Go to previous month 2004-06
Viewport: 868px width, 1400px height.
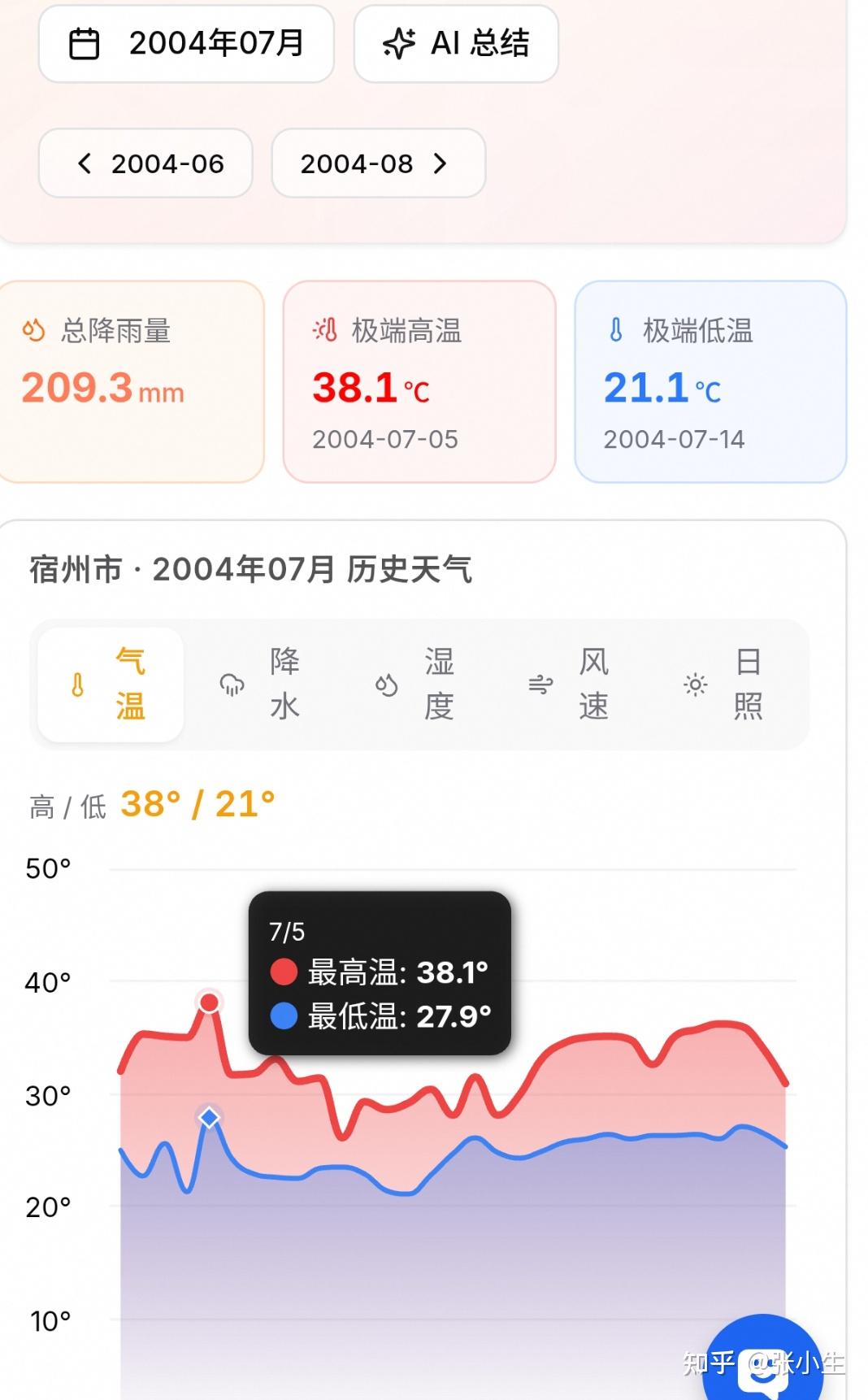145,163
